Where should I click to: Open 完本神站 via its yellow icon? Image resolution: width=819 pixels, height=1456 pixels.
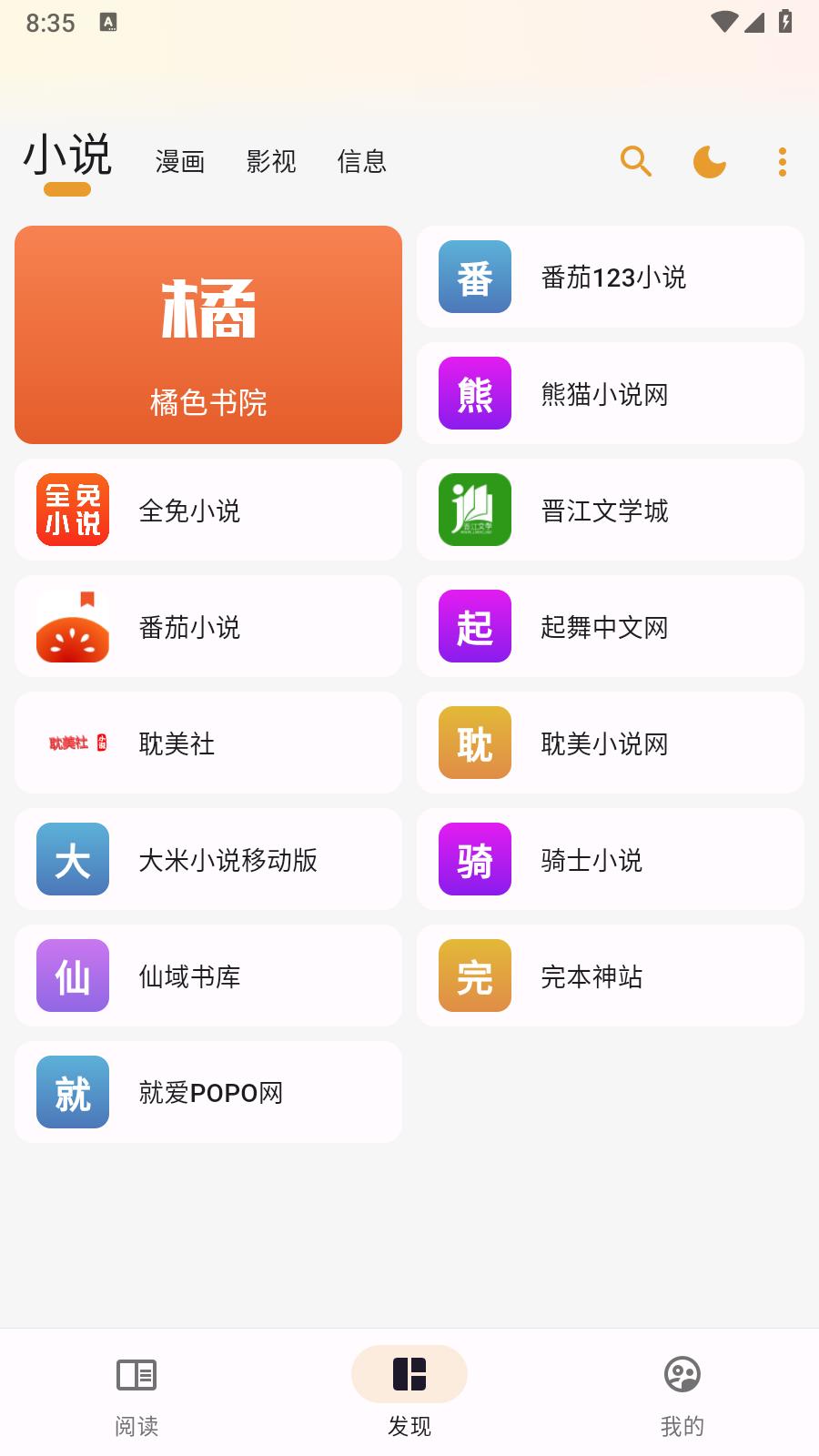point(474,976)
